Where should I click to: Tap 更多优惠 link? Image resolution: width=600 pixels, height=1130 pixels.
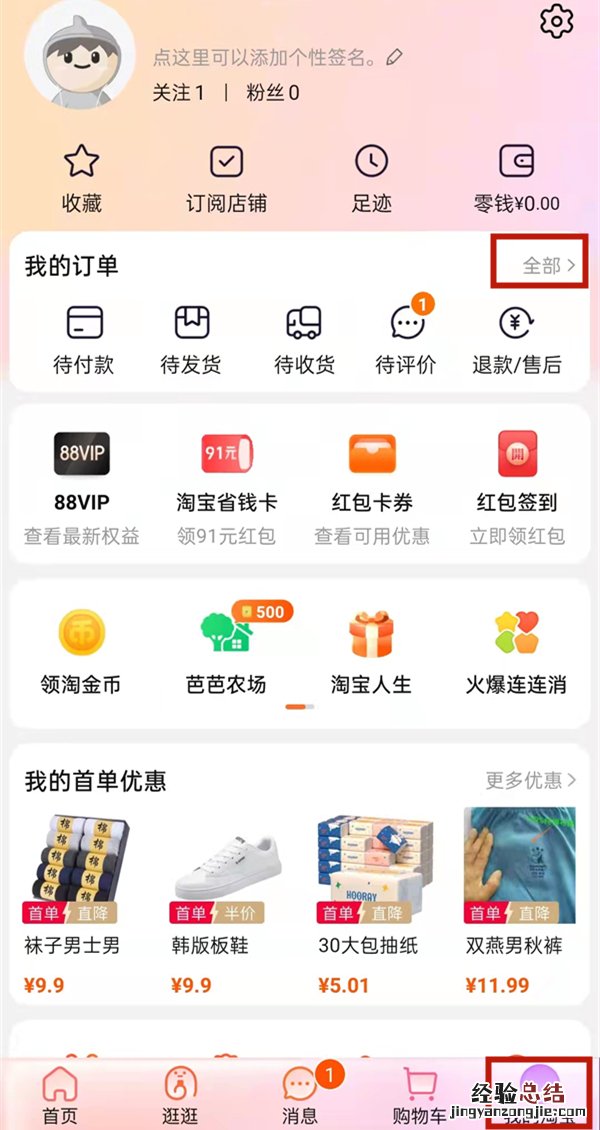[531, 779]
